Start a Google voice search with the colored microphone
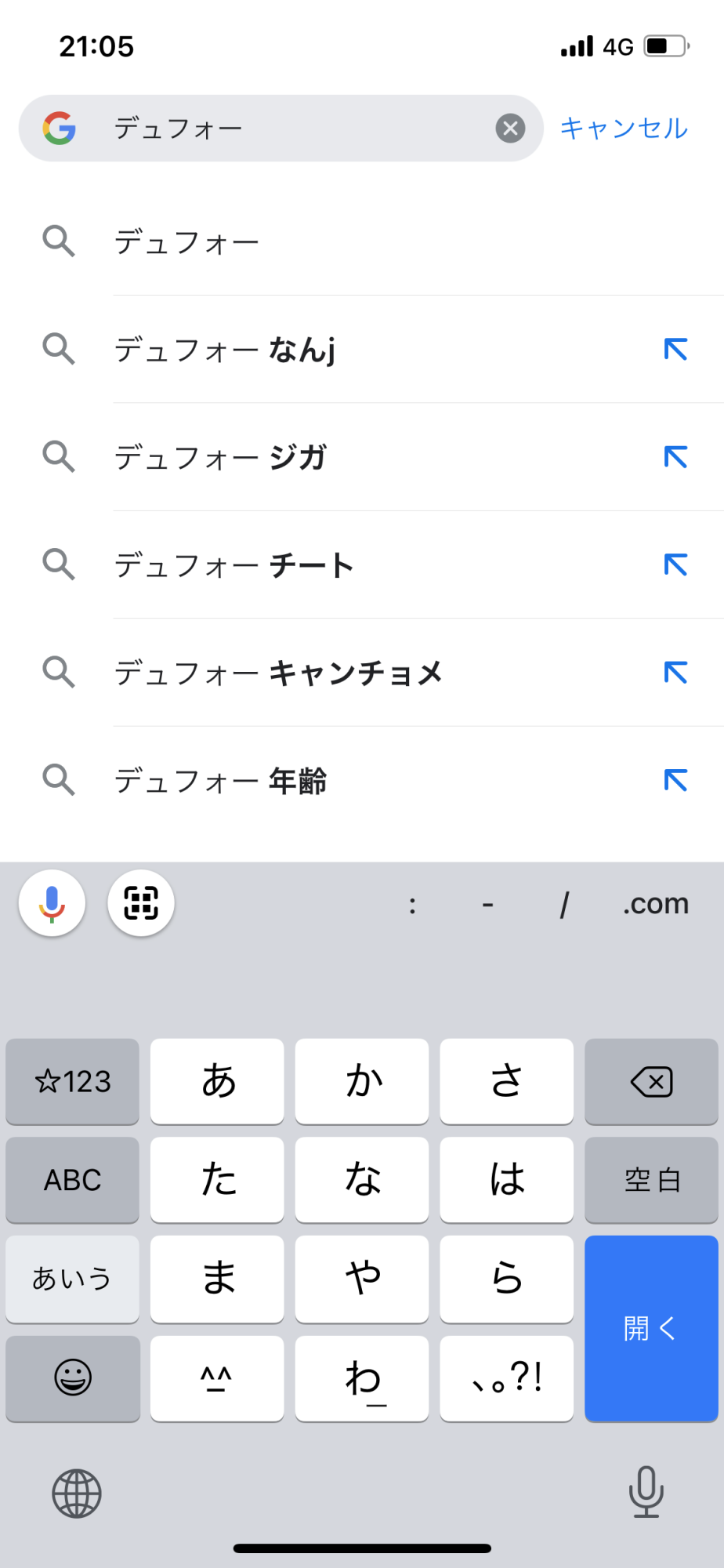Image resolution: width=724 pixels, height=1568 pixels. [52, 903]
